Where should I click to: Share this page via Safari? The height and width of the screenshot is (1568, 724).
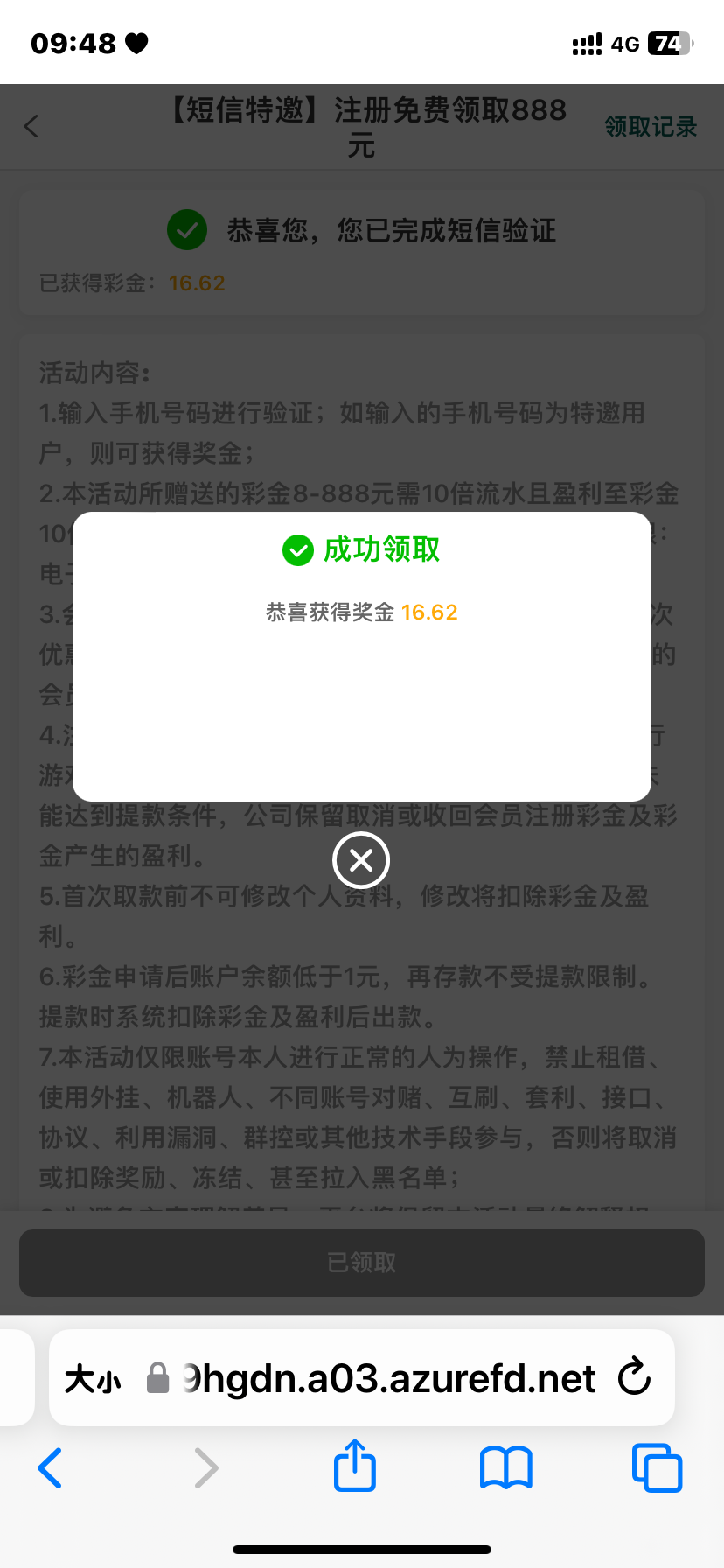pyautogui.click(x=355, y=1466)
